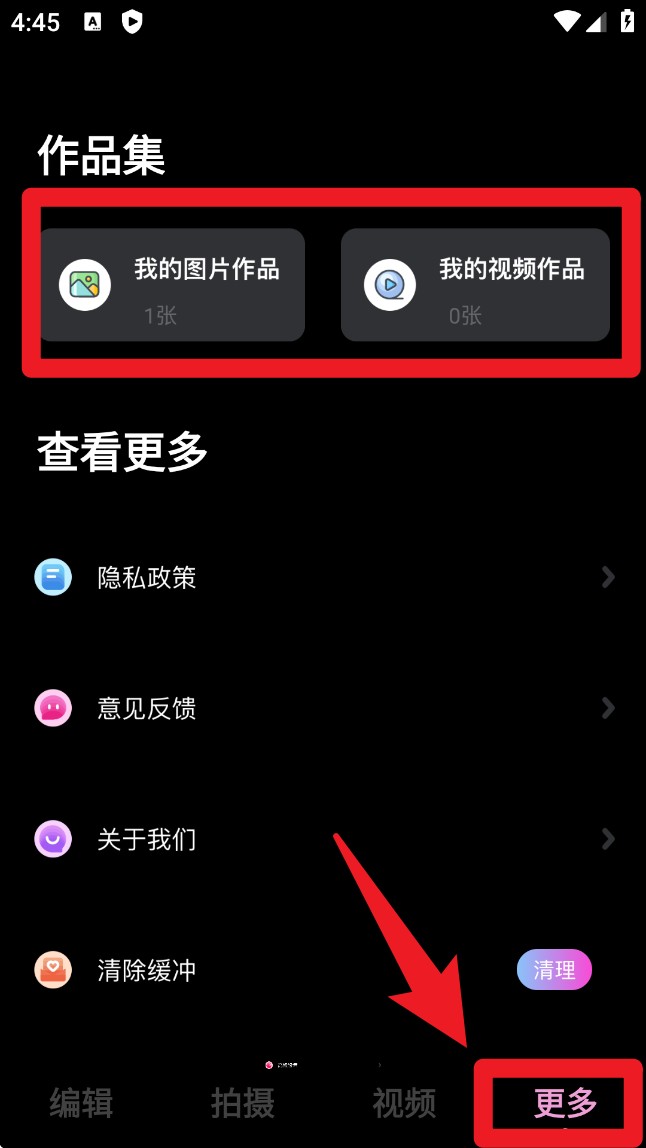Open 我的图片作品 card
Image resolution: width=646 pixels, height=1148 pixels.
tap(172, 285)
